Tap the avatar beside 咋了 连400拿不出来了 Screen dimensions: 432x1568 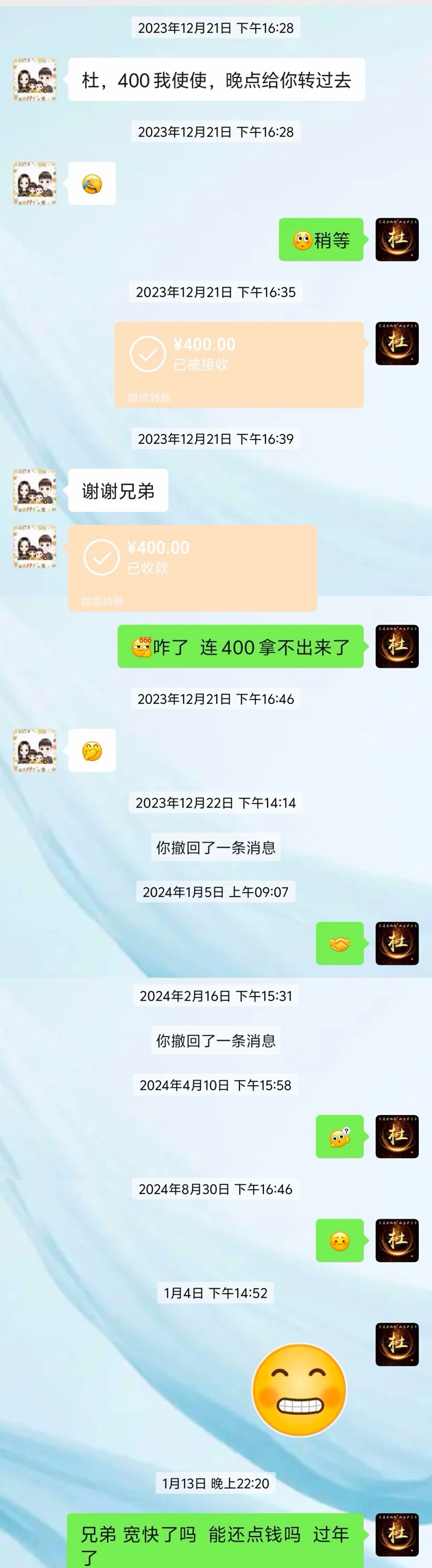pos(397,646)
